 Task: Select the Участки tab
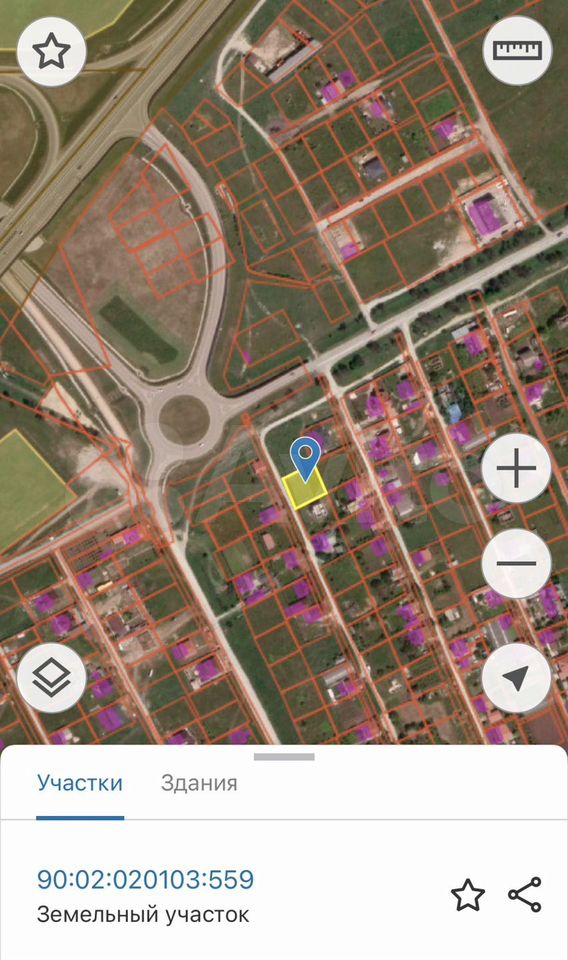[x=80, y=783]
